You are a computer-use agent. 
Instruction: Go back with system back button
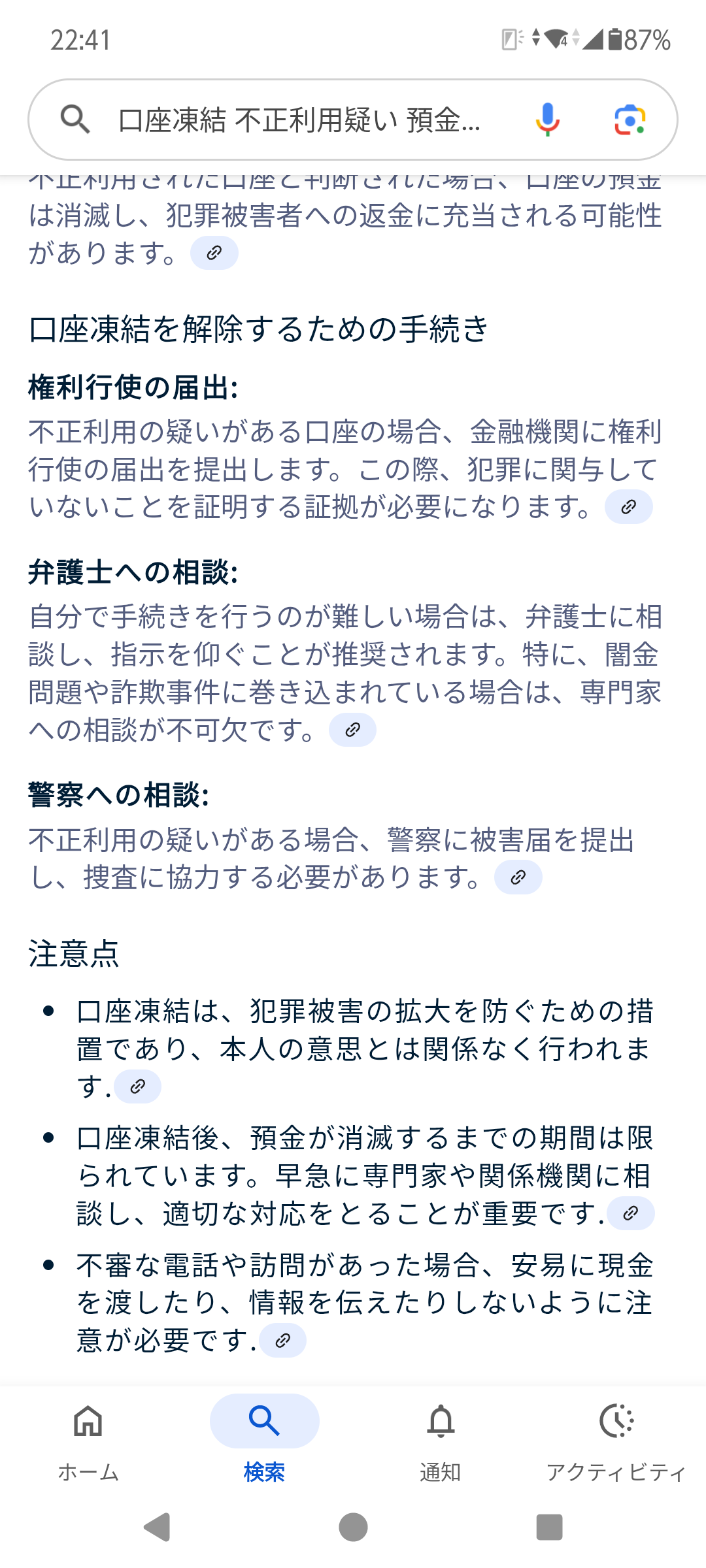(158, 1527)
